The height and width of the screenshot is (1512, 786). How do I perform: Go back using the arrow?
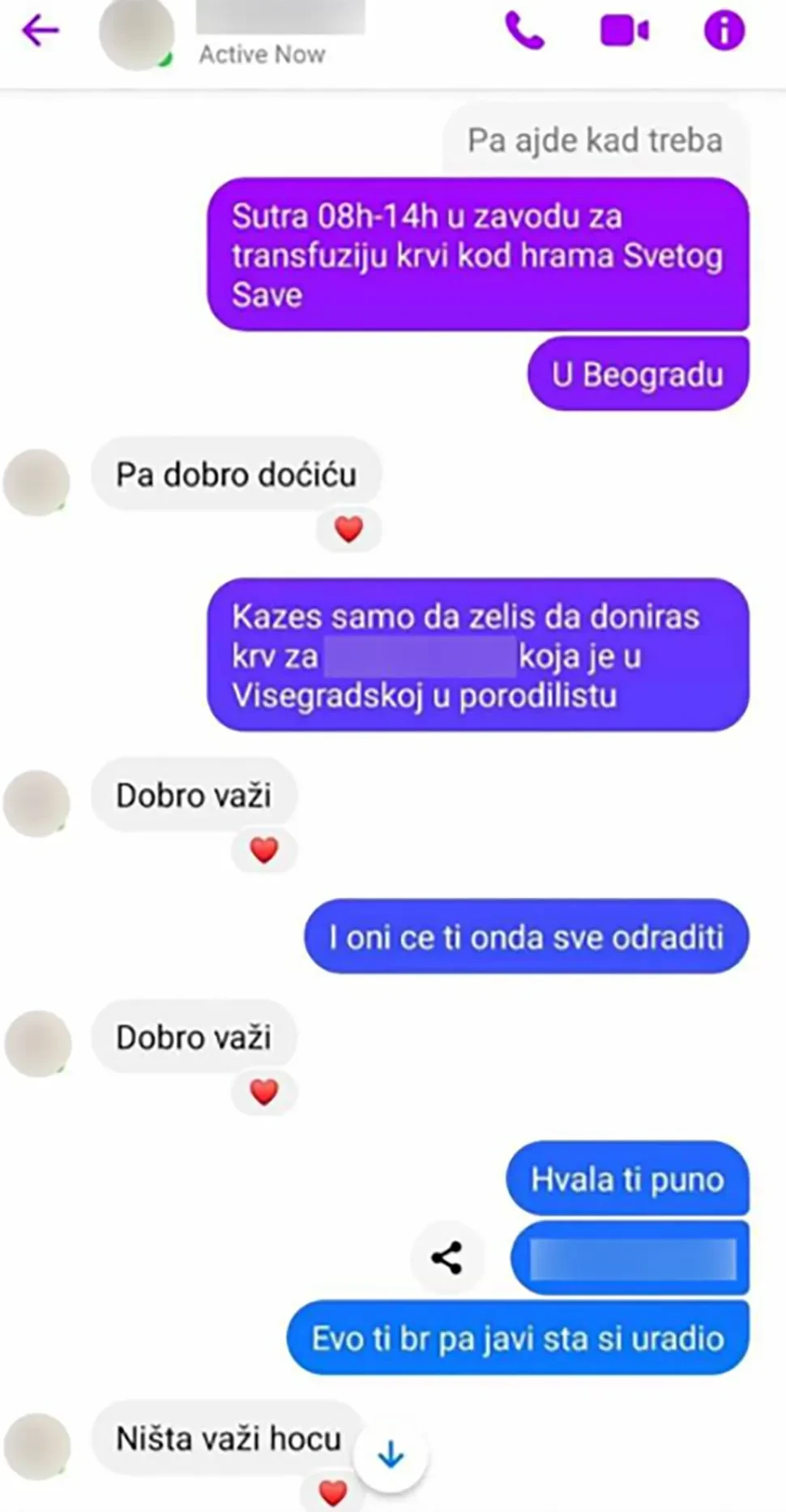[x=41, y=31]
